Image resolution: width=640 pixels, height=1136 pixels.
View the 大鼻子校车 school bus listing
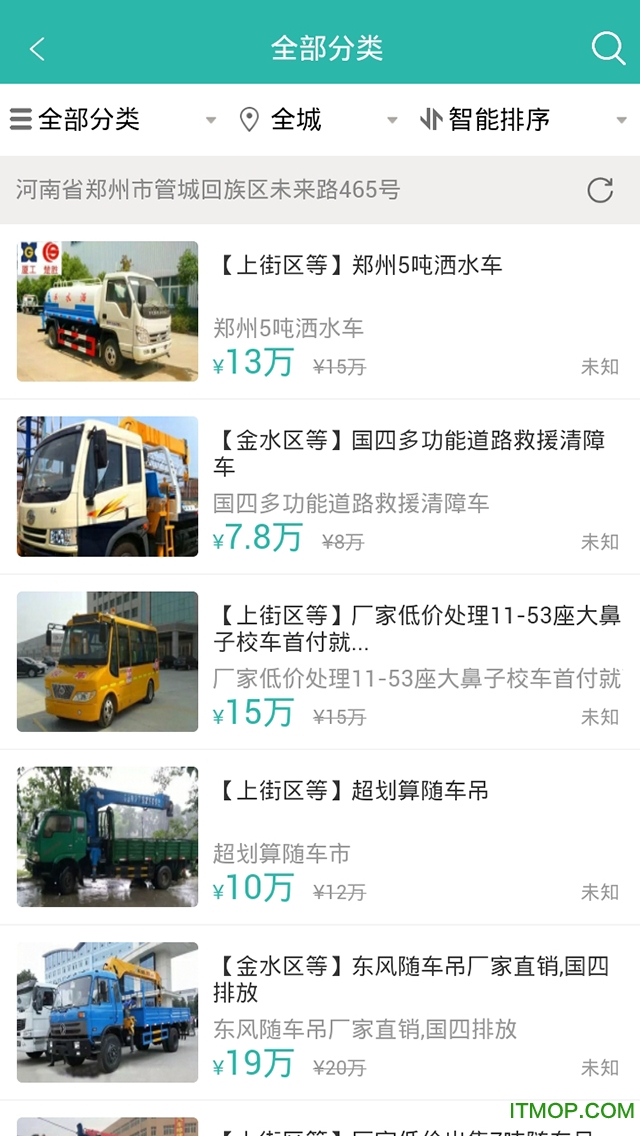pos(320,662)
